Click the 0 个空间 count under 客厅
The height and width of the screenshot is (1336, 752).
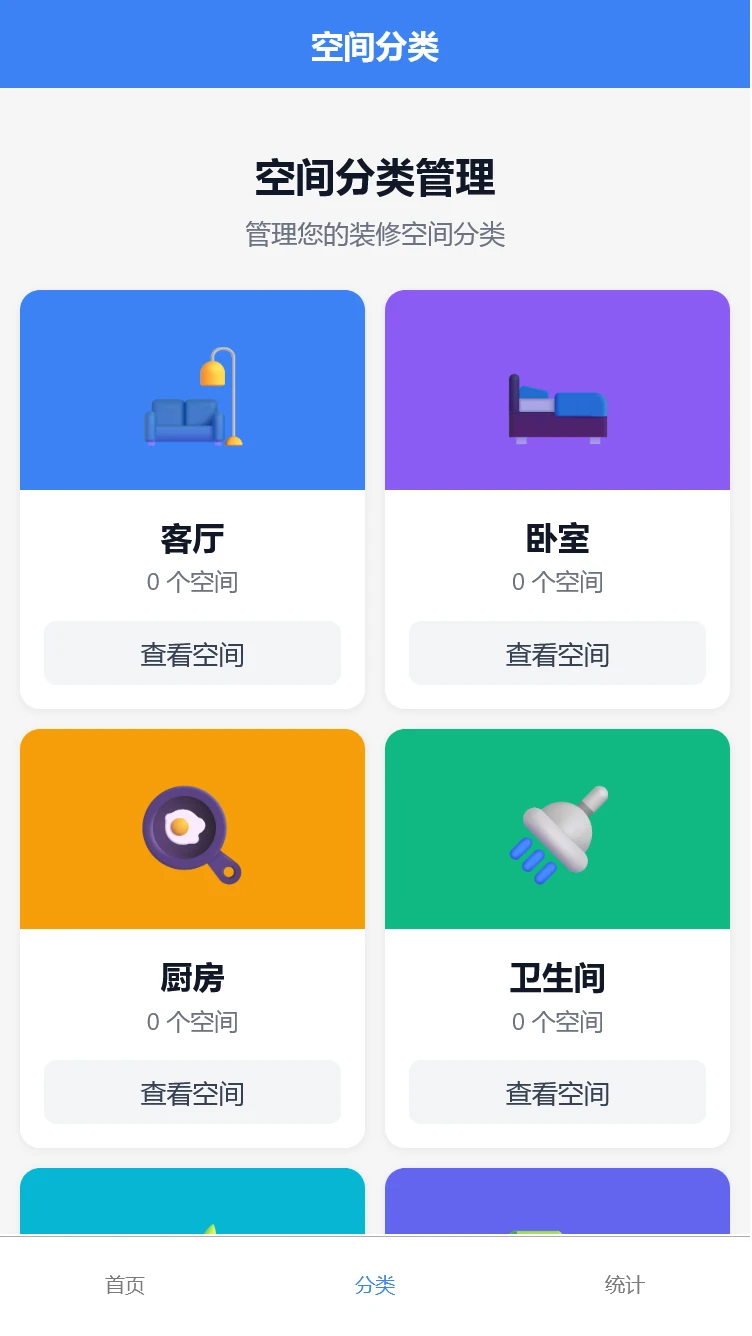[192, 582]
